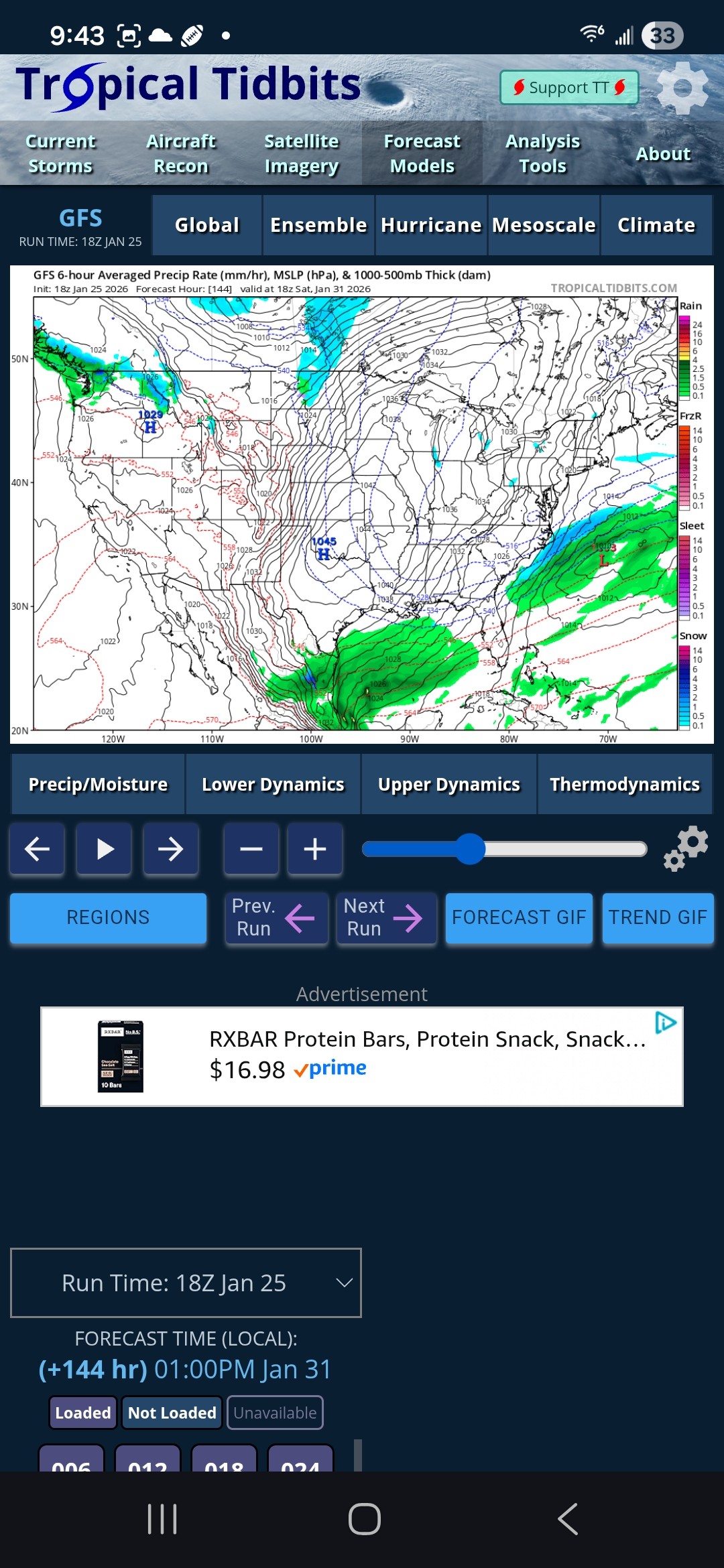Screen dimensions: 724x1568
Task: Go back using system navigation
Action: [567, 1518]
